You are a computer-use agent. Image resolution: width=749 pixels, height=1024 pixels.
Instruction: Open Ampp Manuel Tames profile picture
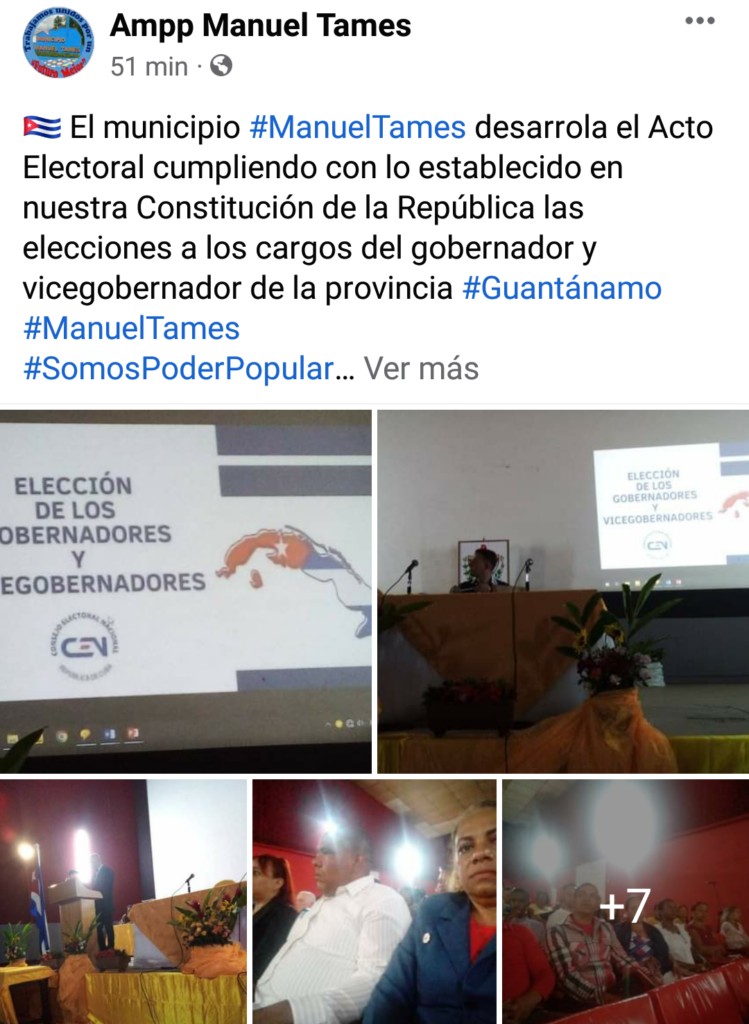[x=57, y=43]
